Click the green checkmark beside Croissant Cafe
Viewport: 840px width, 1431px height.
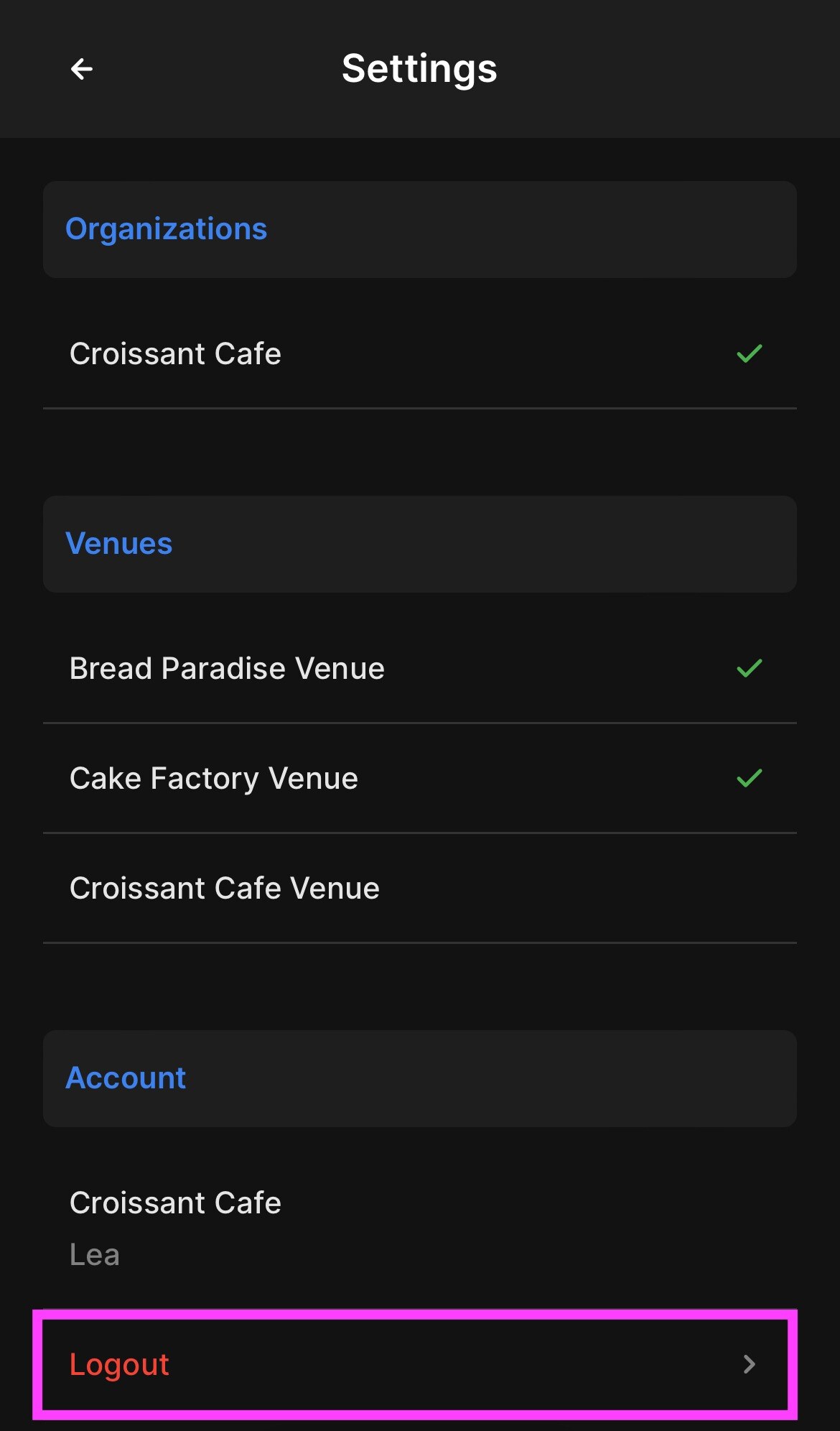click(750, 353)
